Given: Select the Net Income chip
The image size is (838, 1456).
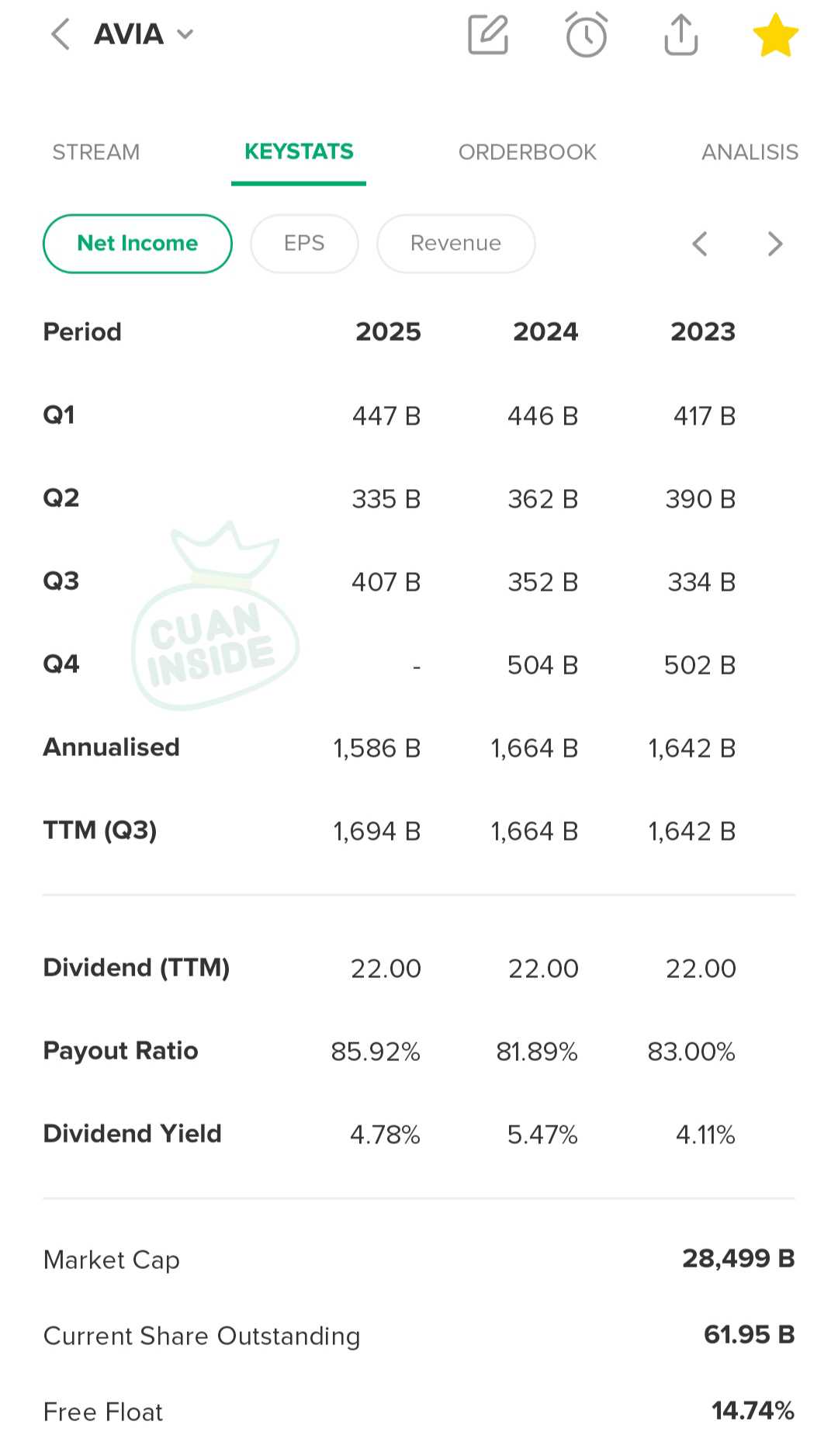Looking at the screenshot, I should click(137, 244).
